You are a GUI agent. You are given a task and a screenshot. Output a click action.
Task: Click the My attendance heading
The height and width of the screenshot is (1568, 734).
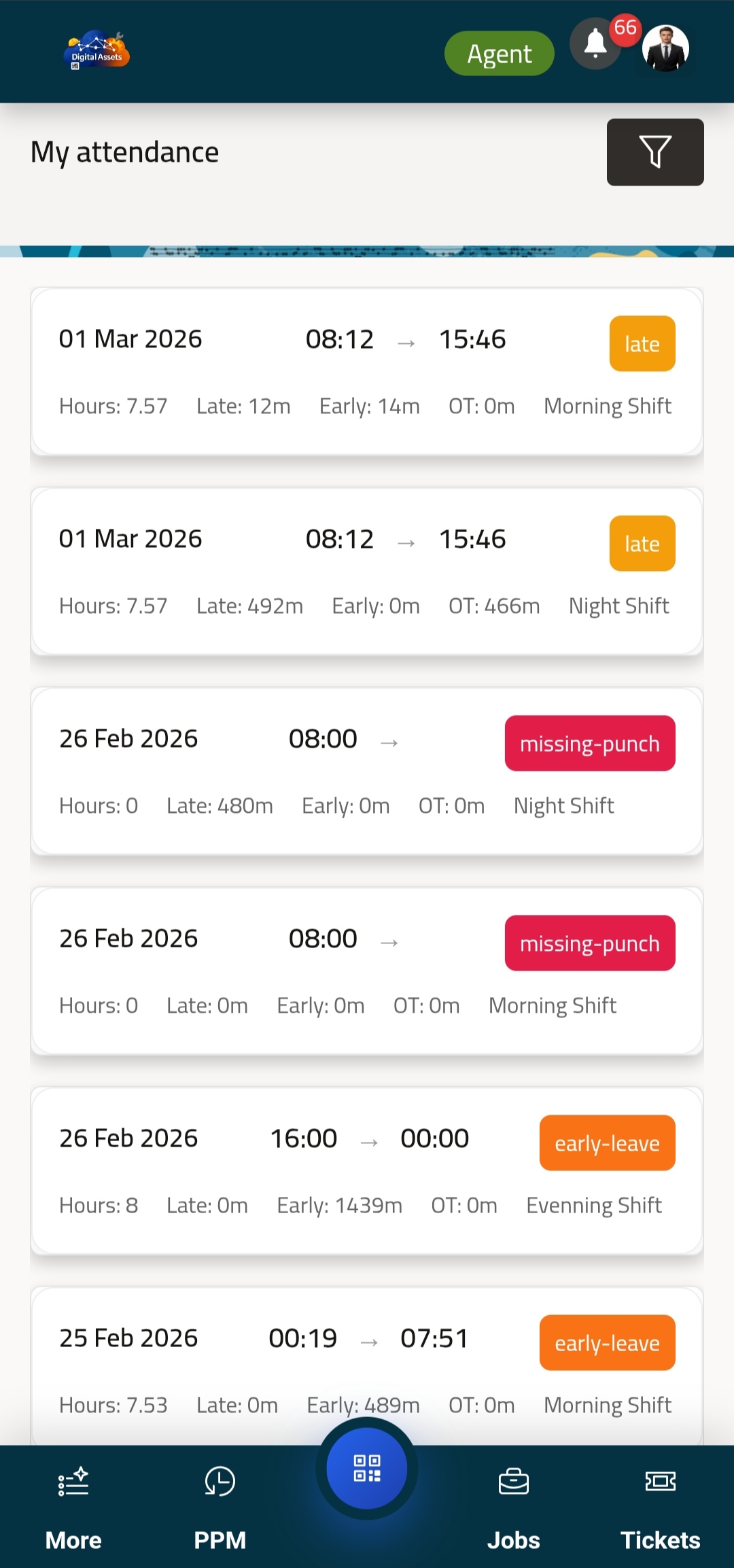(x=125, y=152)
